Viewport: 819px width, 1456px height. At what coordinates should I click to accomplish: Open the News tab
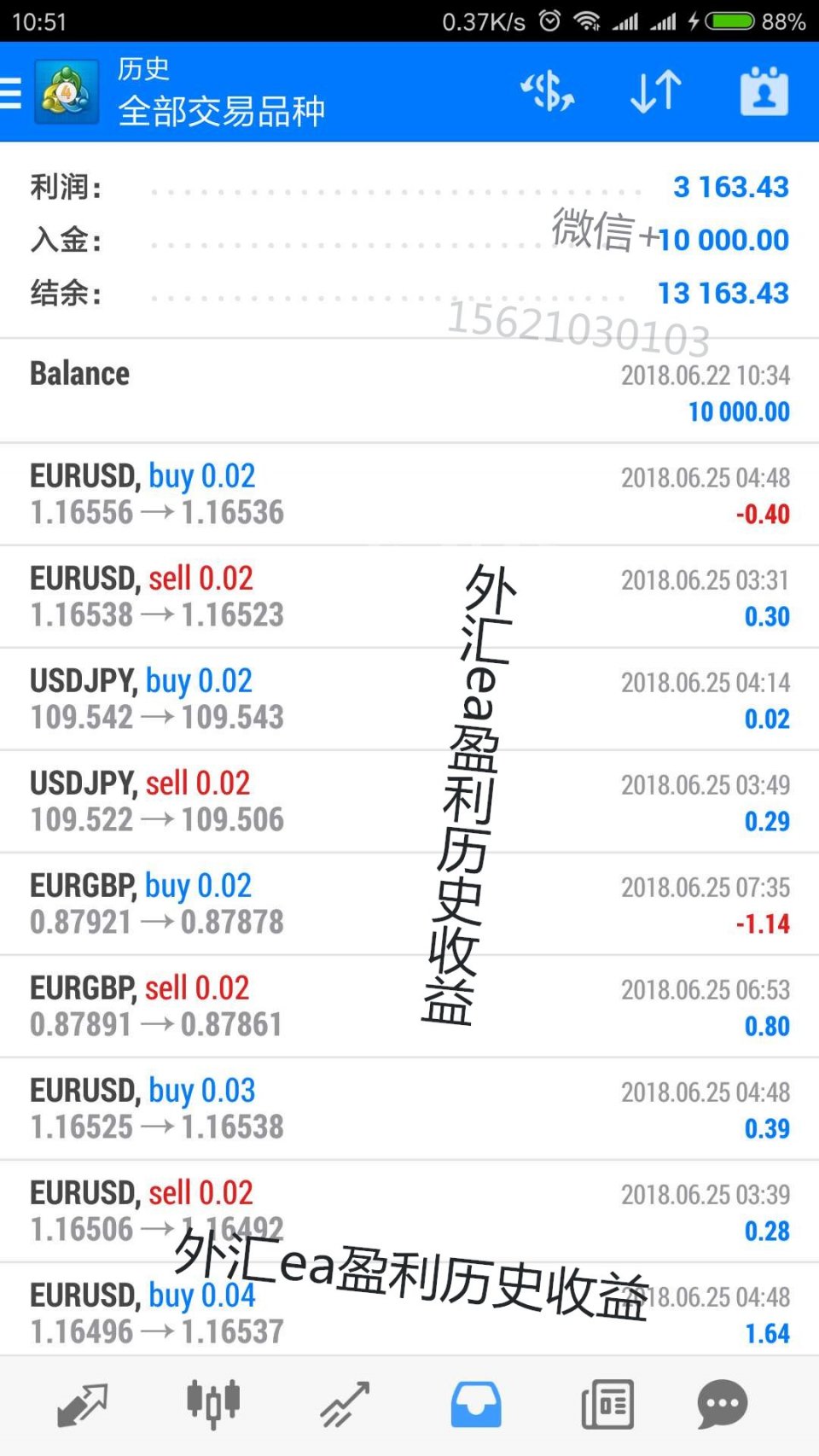point(607,1405)
